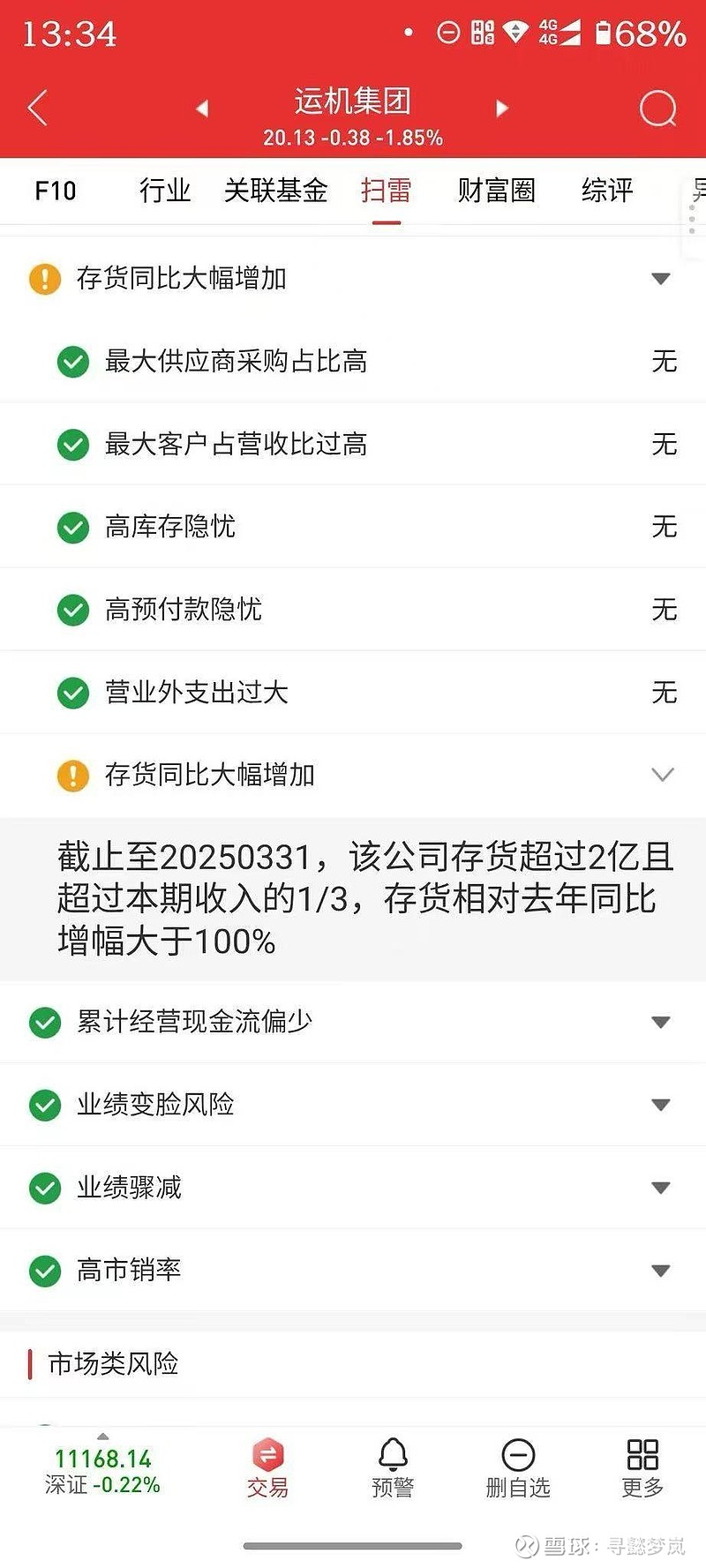Expand the 业绩骤减 item
The width and height of the screenshot is (706, 1568).
353,1188
